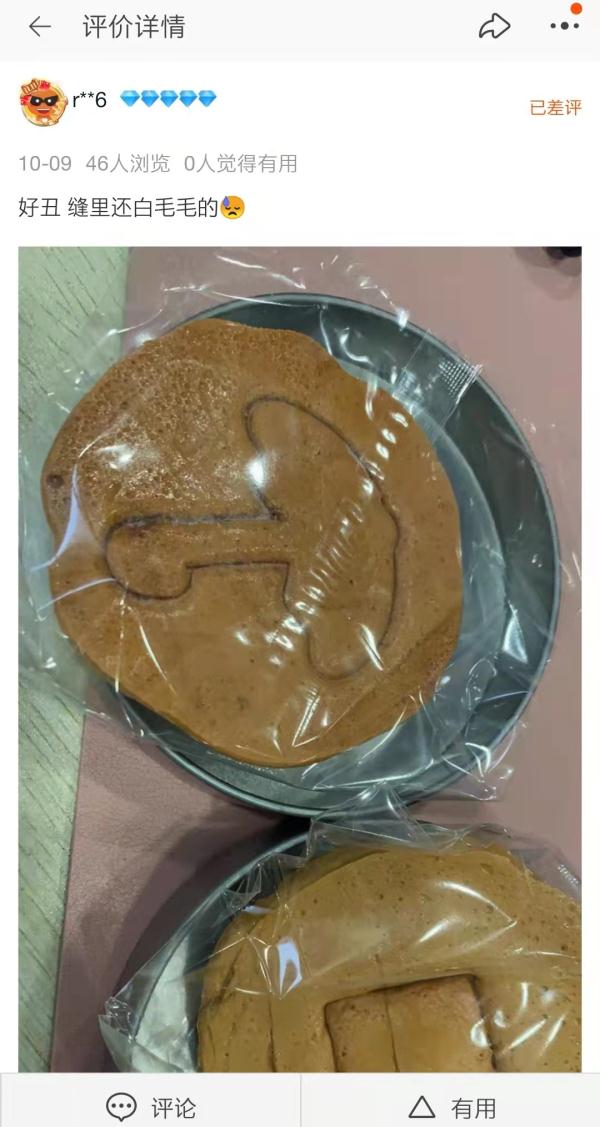Share this review
The width and height of the screenshot is (600, 1127).
(494, 27)
